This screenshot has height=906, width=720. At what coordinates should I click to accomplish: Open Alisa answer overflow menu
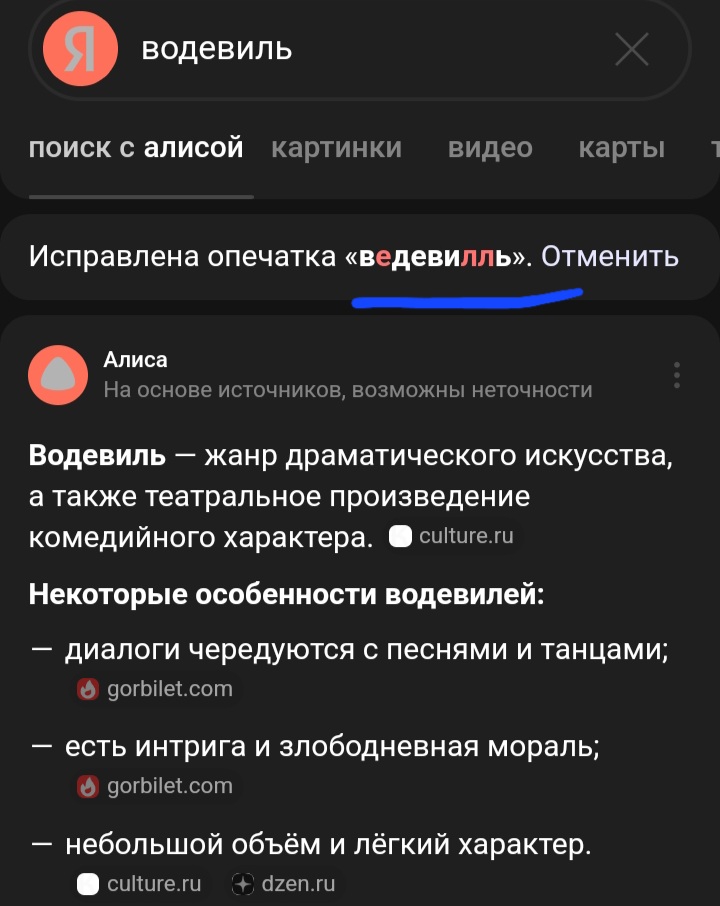click(x=677, y=375)
